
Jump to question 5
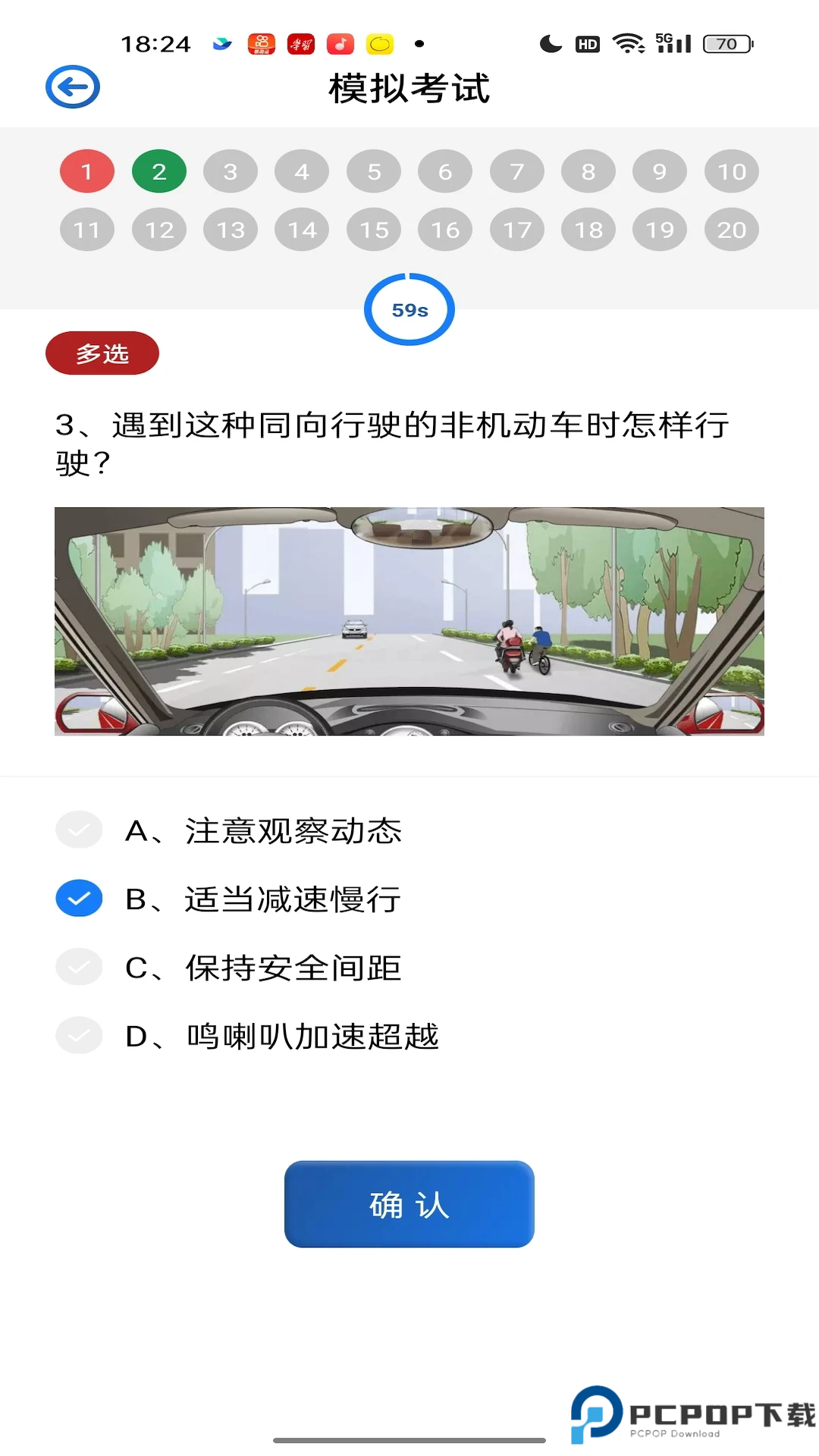374,171
